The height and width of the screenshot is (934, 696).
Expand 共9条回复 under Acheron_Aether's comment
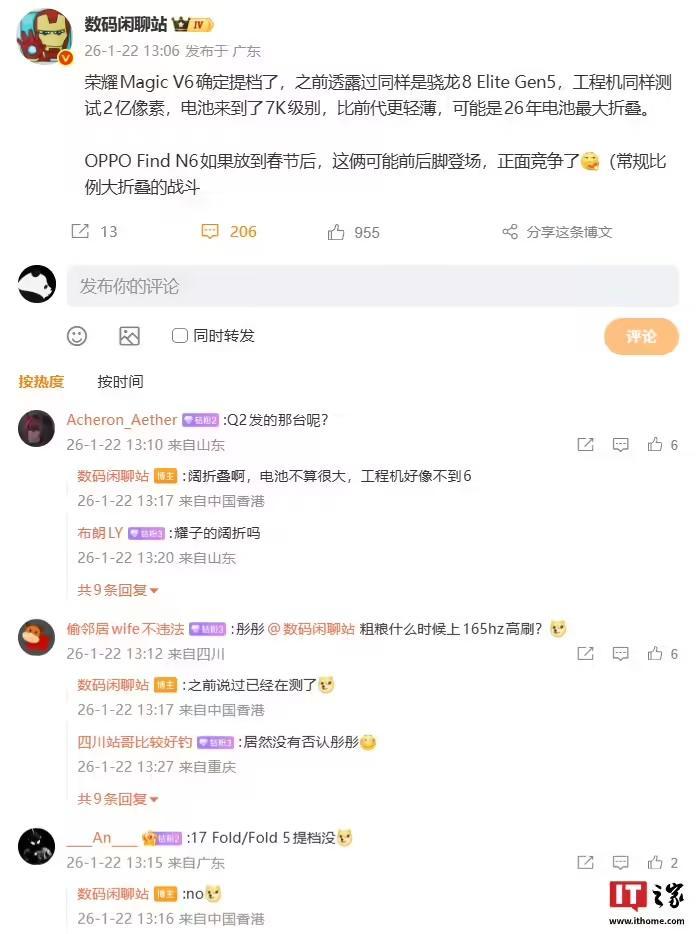117,590
